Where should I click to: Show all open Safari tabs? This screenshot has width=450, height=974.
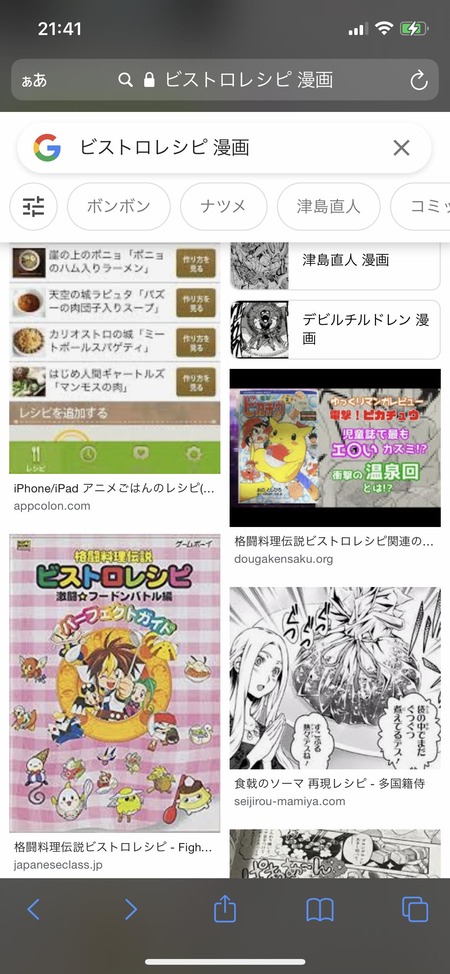tap(415, 910)
